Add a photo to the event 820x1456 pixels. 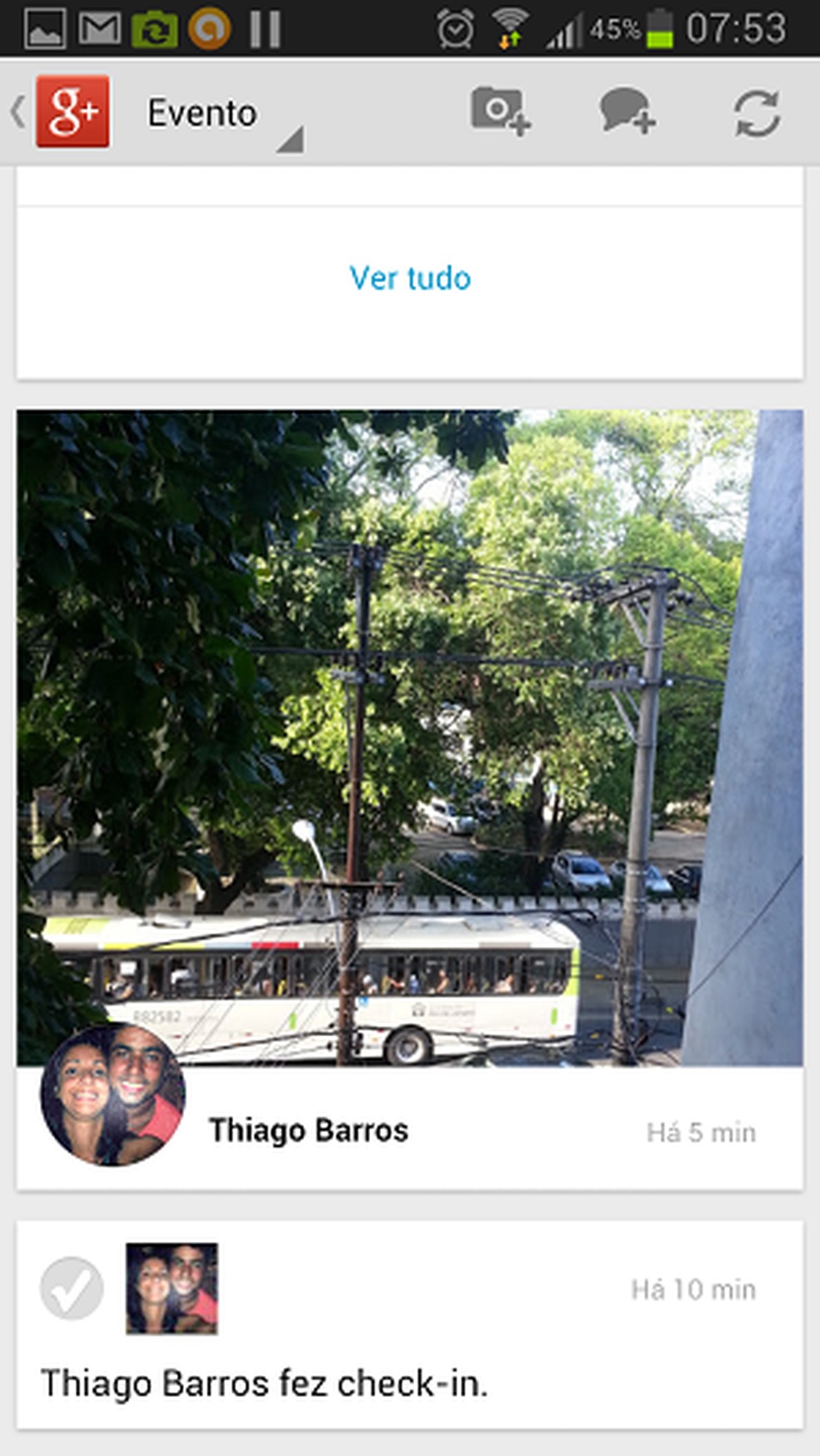pos(500,112)
